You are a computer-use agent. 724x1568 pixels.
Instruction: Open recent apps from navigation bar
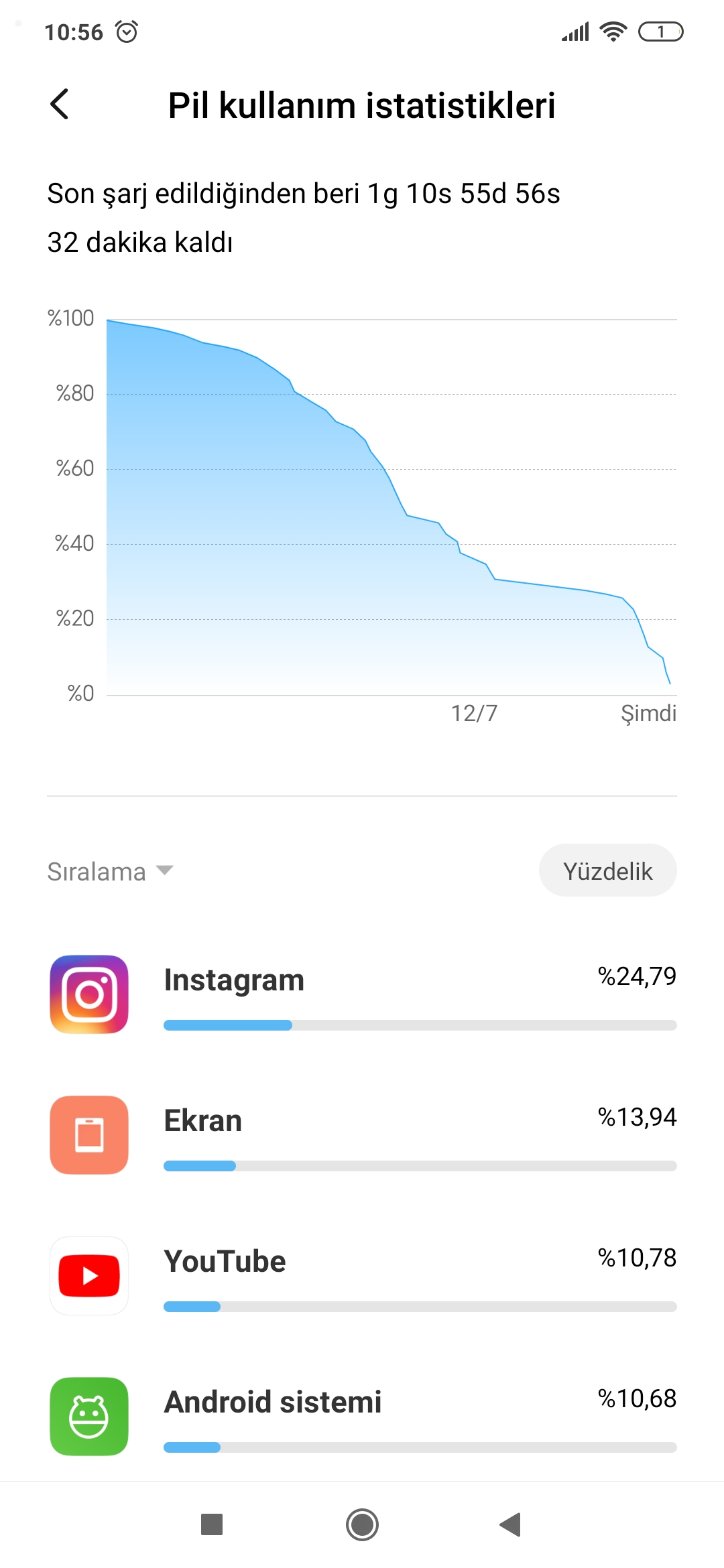[212, 1525]
